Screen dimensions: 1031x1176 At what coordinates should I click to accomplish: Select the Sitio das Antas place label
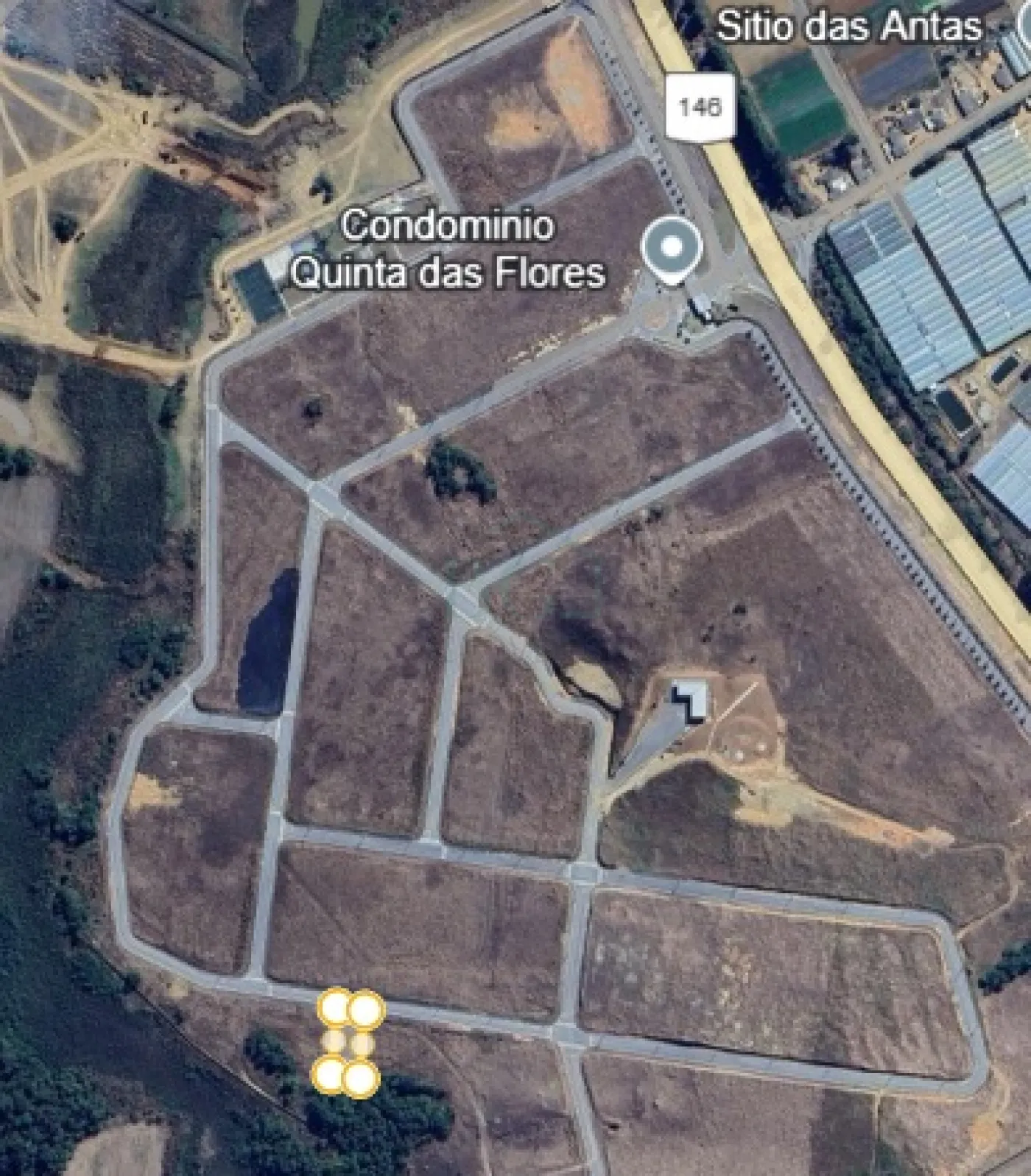(849, 27)
